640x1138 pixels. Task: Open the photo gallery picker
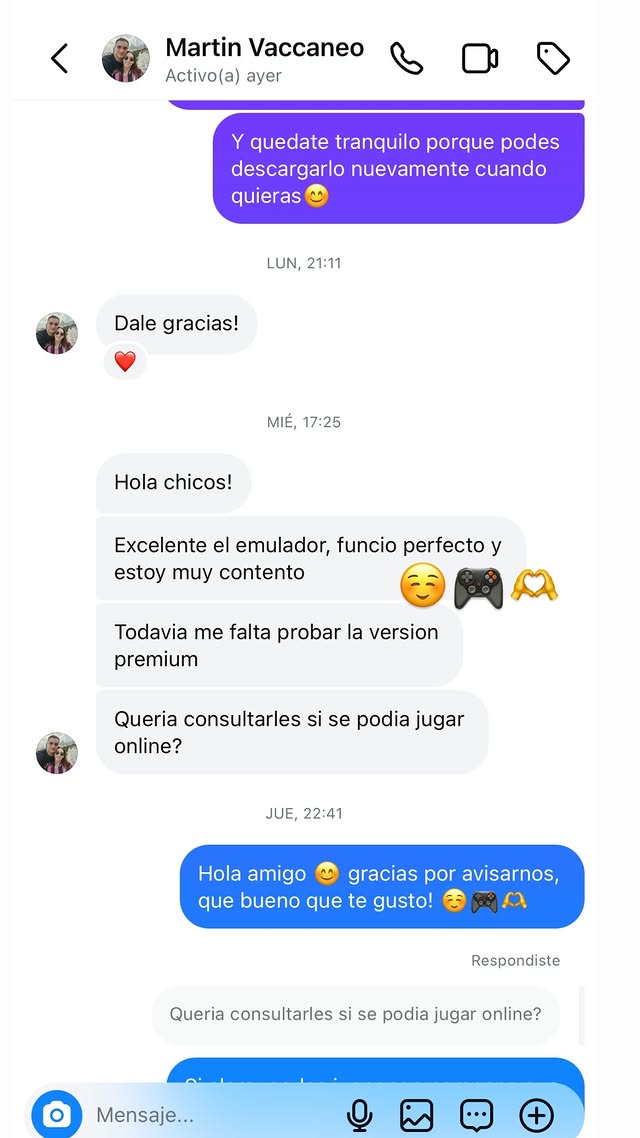(x=416, y=1114)
